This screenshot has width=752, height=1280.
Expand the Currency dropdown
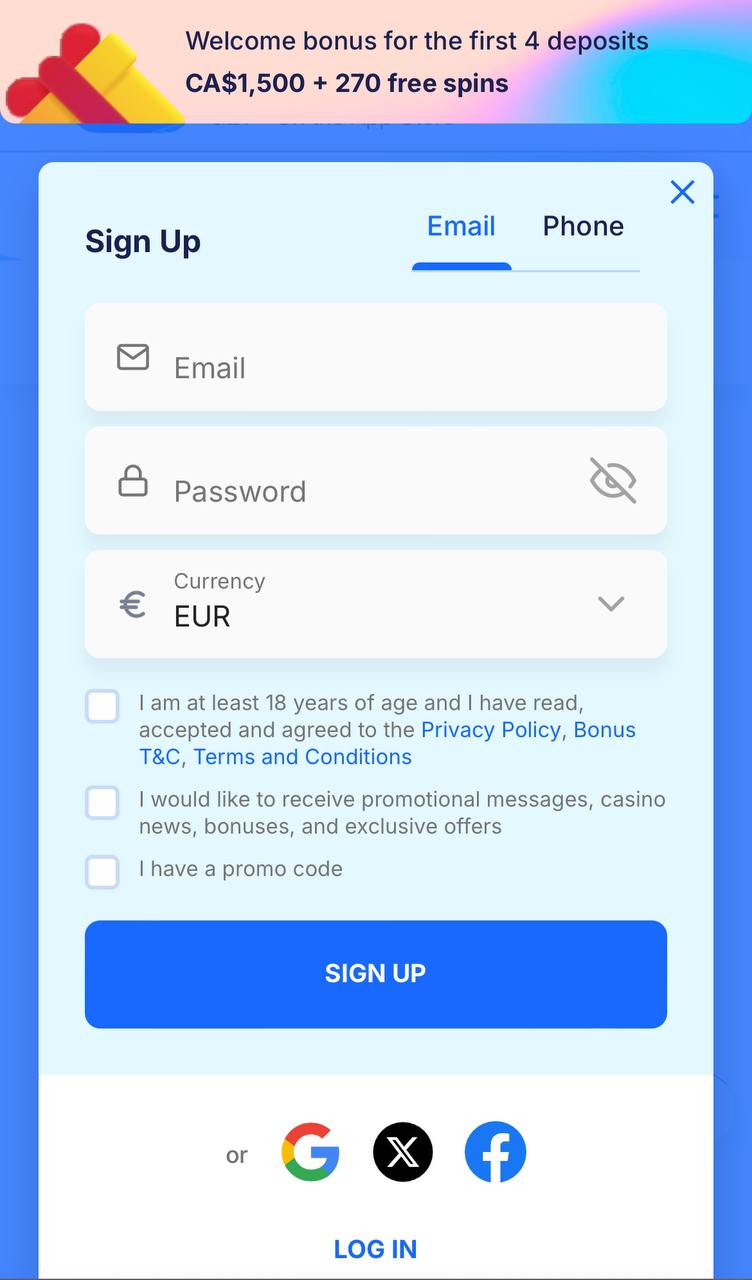pyautogui.click(x=376, y=604)
